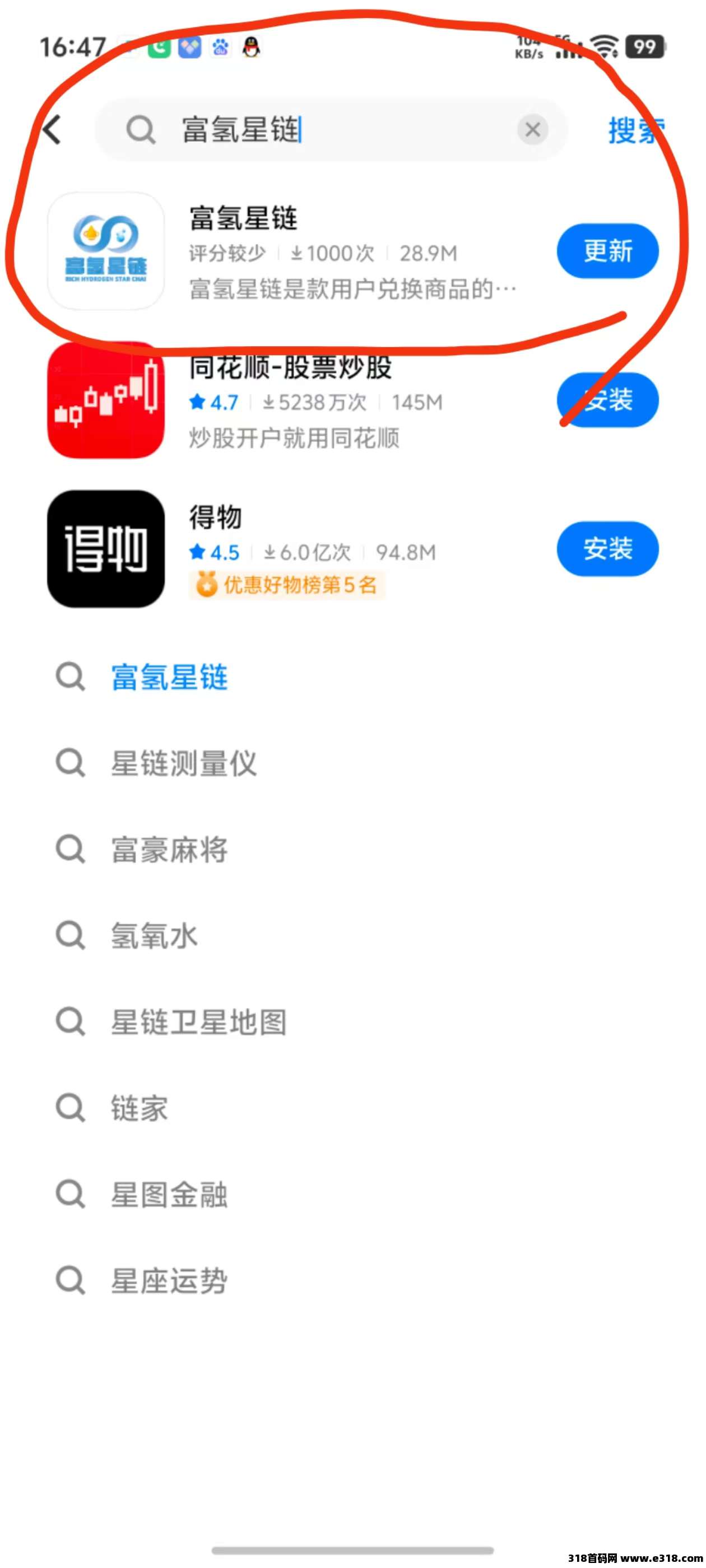706x1568 pixels.
Task: Tap the search field containing 富氢星链
Action: point(331,130)
